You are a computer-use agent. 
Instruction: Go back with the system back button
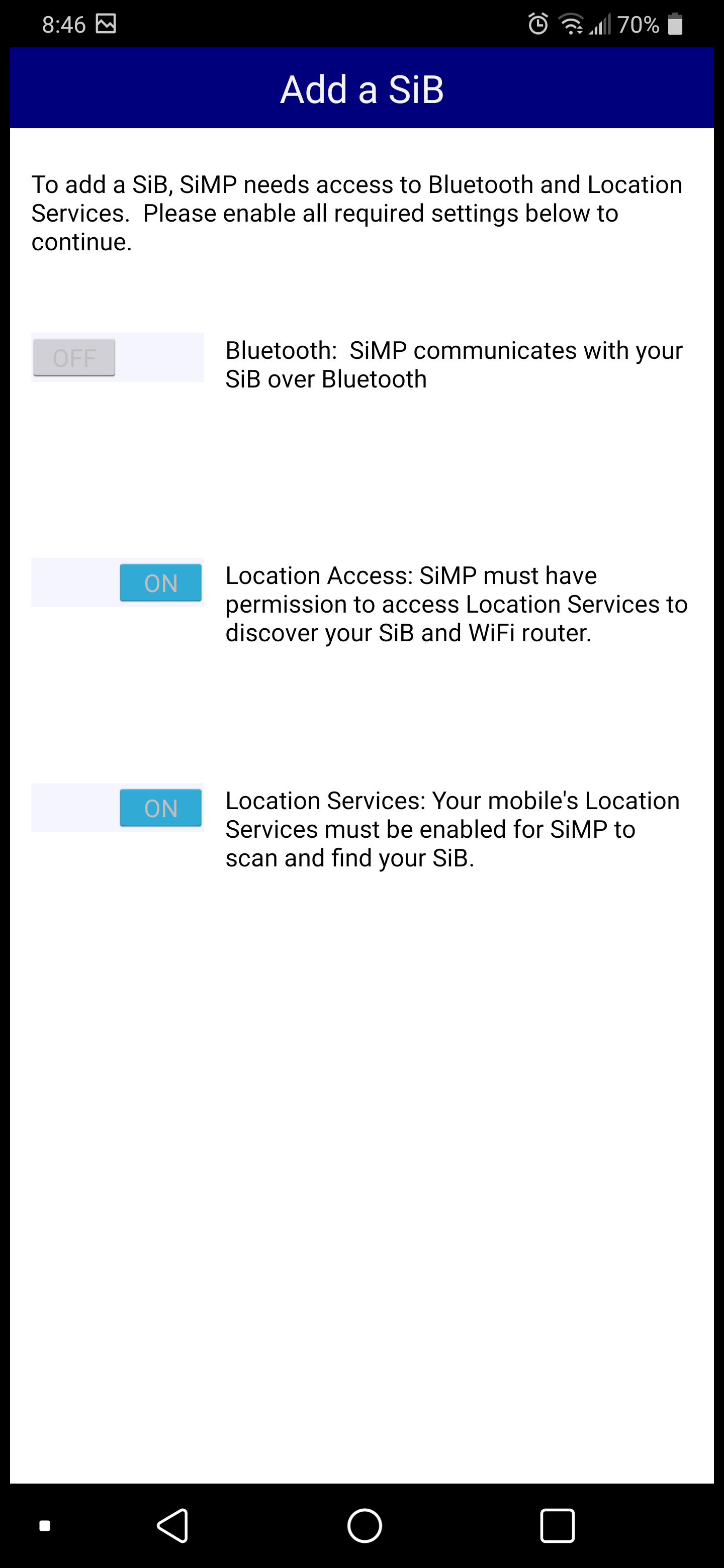pos(173,1525)
